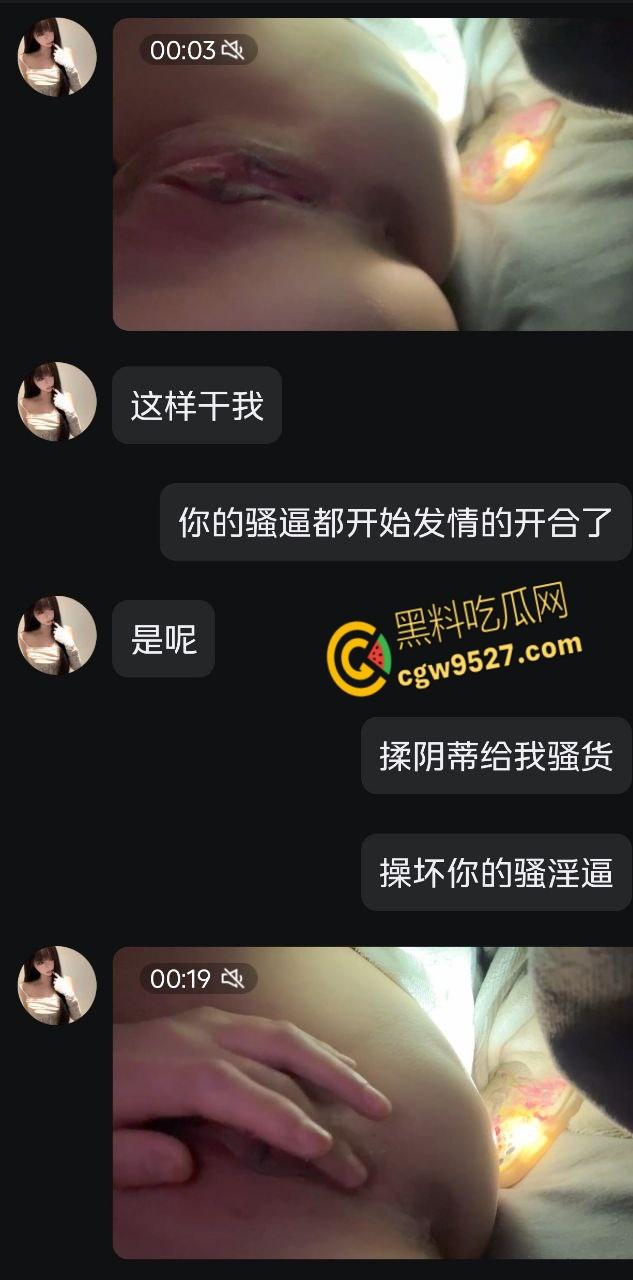Image resolution: width=633 pixels, height=1280 pixels.
Task: Play the 00:19 video message
Action: (x=372, y=1102)
